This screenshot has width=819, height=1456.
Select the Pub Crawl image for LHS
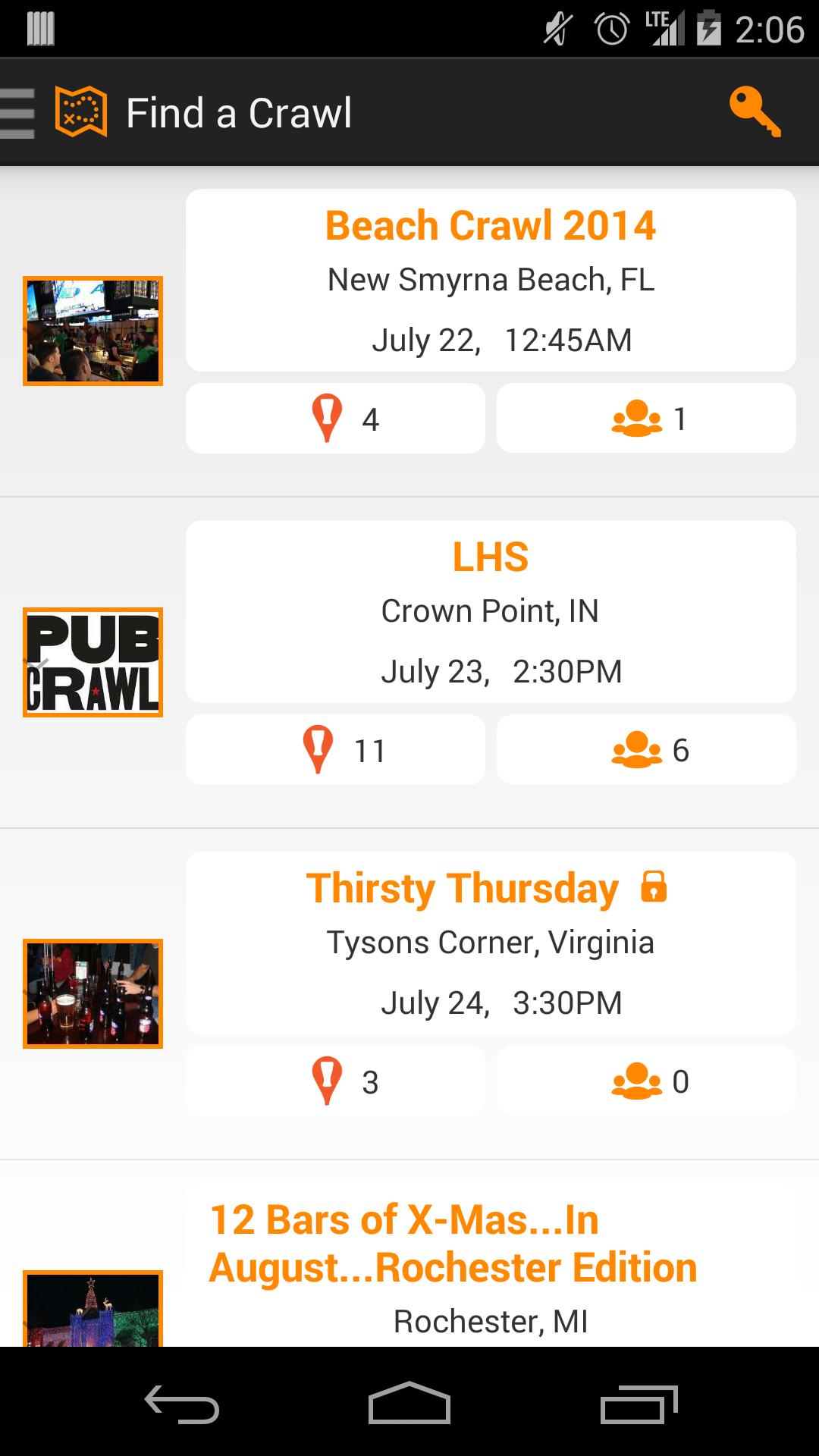(x=93, y=662)
